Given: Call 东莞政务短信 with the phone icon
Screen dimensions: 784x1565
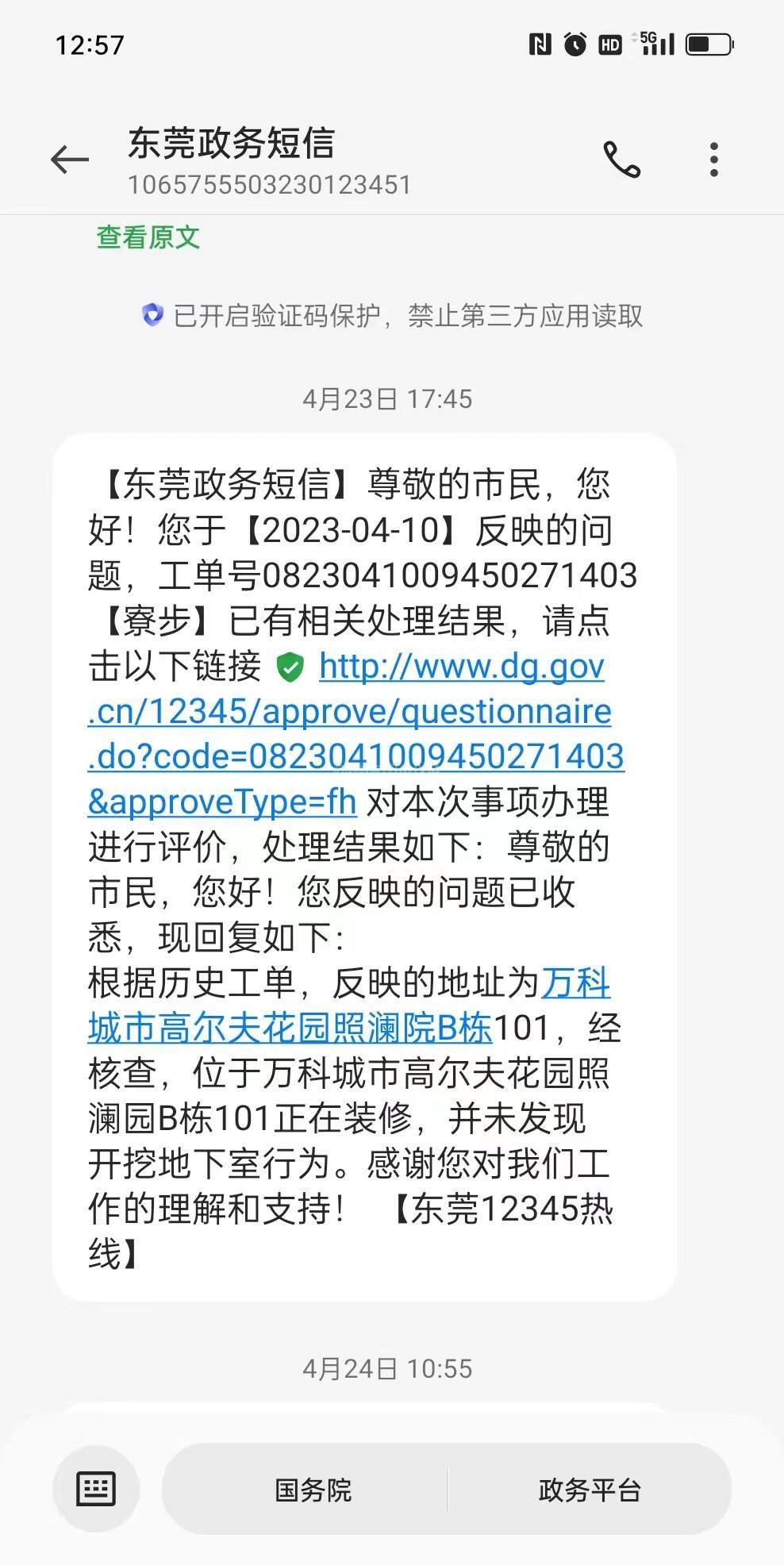Looking at the screenshot, I should [x=621, y=160].
